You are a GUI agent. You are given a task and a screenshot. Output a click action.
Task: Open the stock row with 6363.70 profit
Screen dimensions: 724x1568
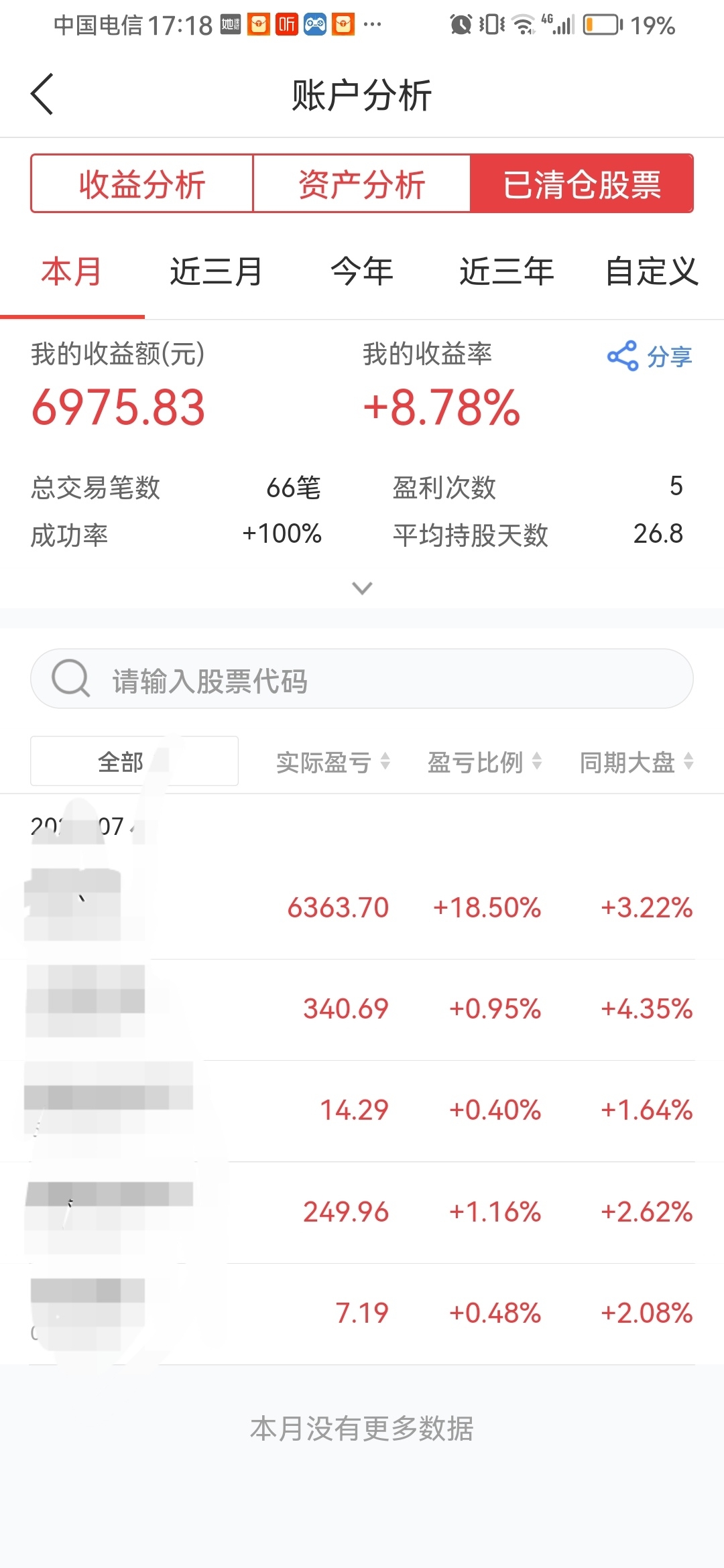click(x=362, y=908)
